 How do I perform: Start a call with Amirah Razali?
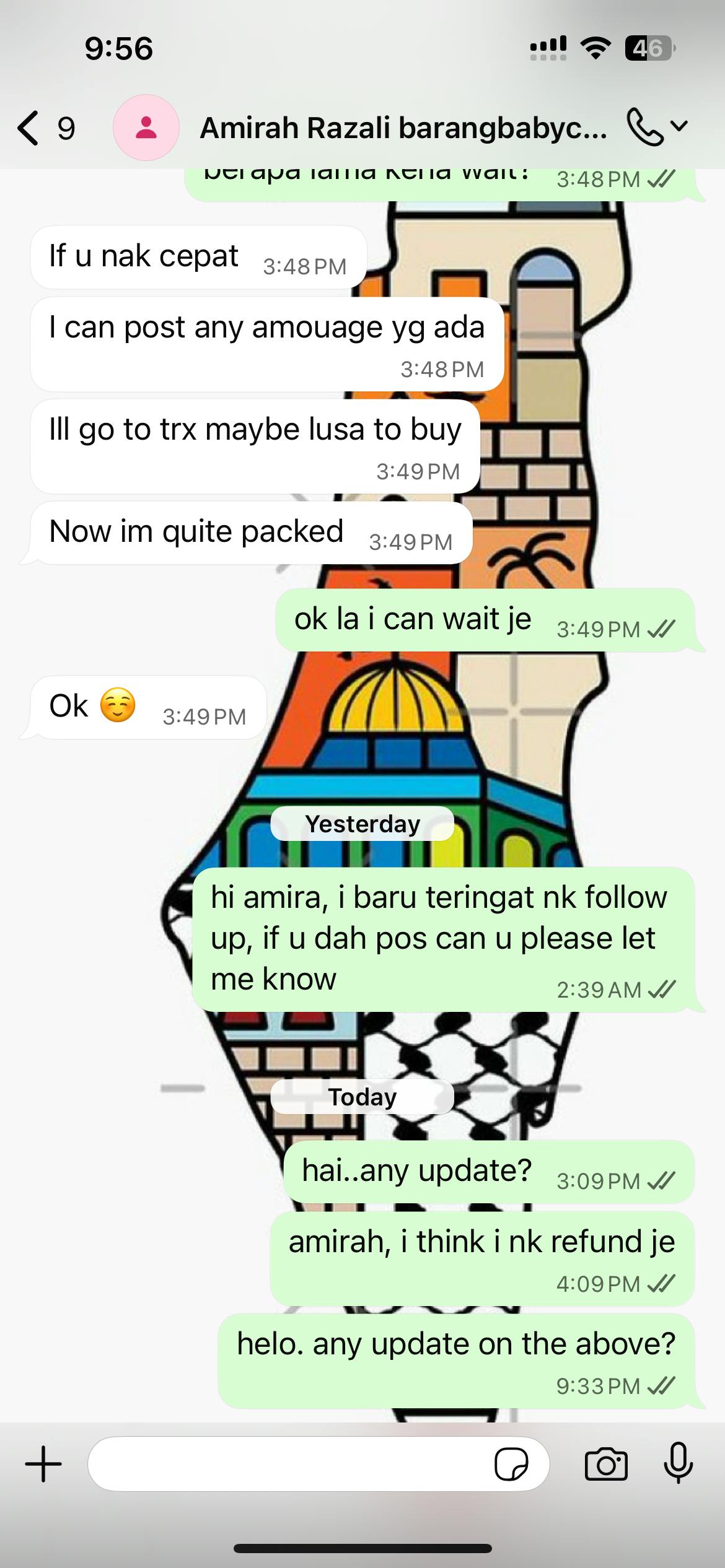644,127
